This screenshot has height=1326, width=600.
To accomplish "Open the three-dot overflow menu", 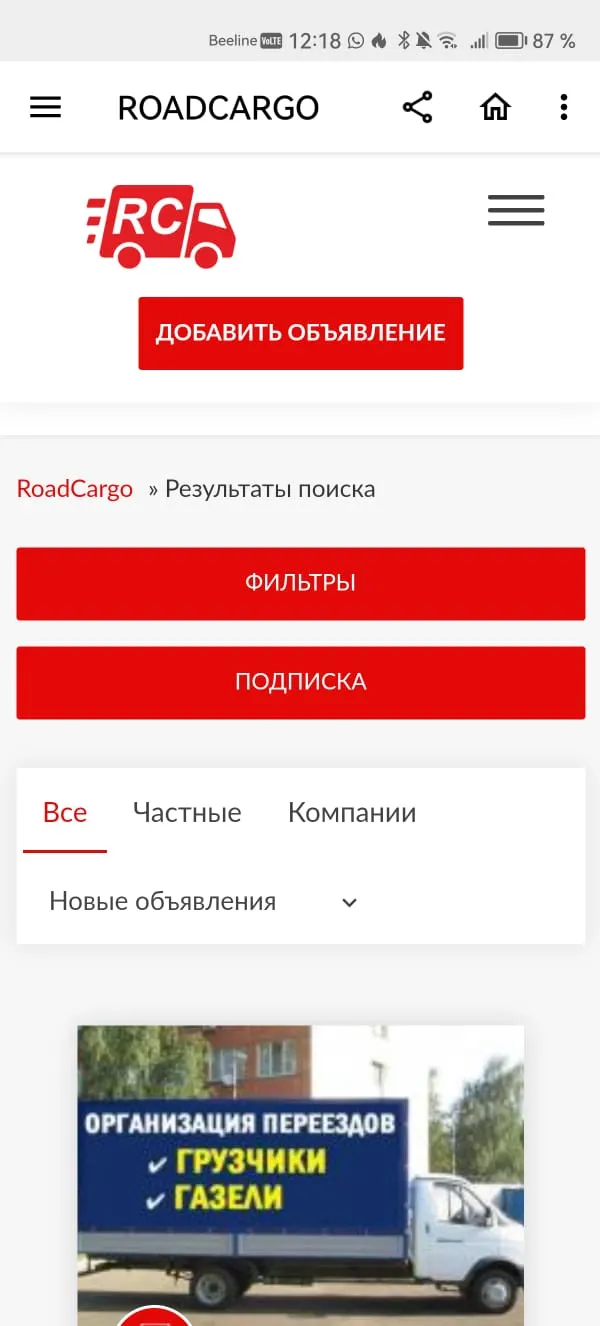I will click(564, 107).
